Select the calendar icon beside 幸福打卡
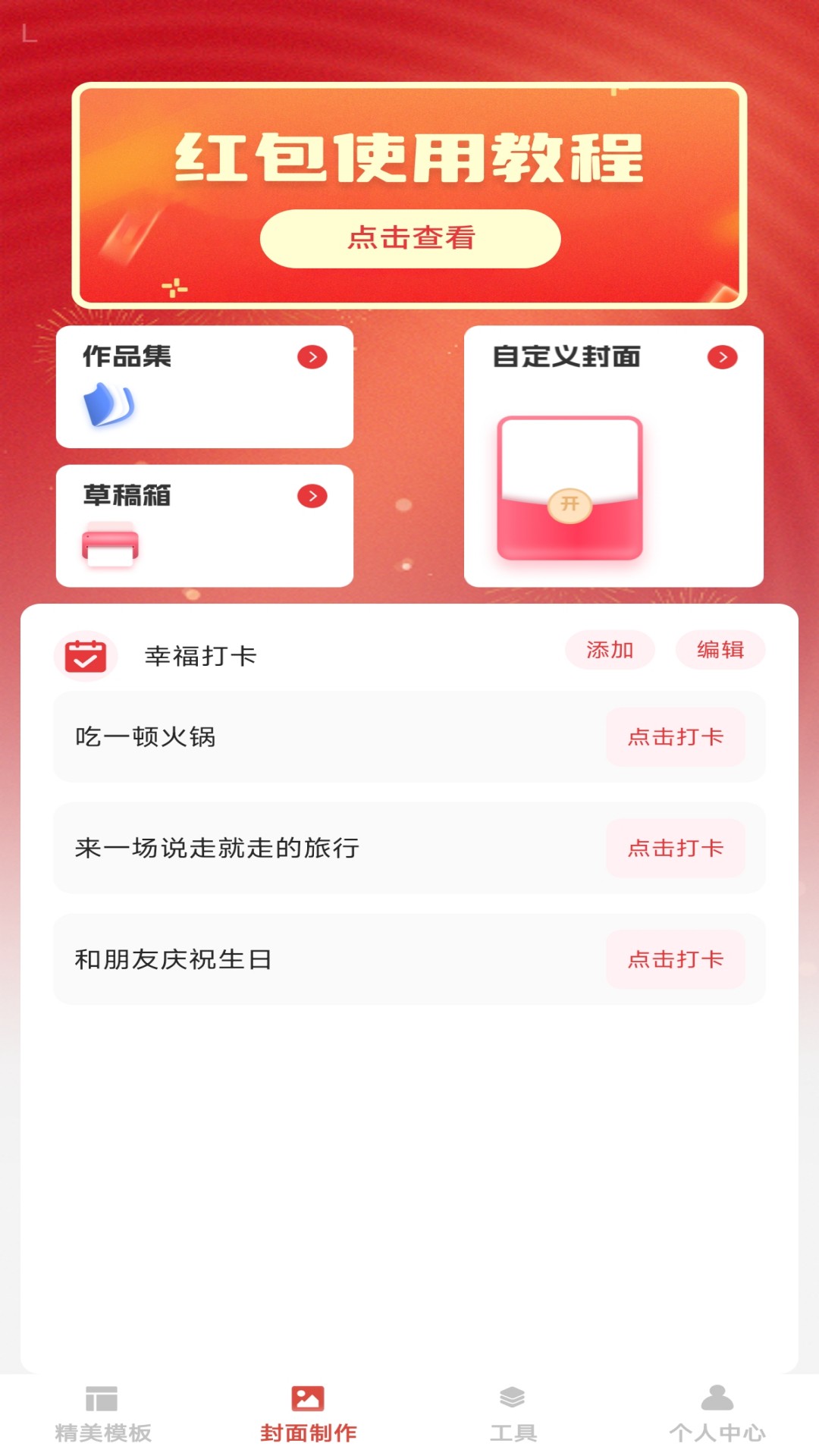The width and height of the screenshot is (819, 1456). tap(85, 657)
